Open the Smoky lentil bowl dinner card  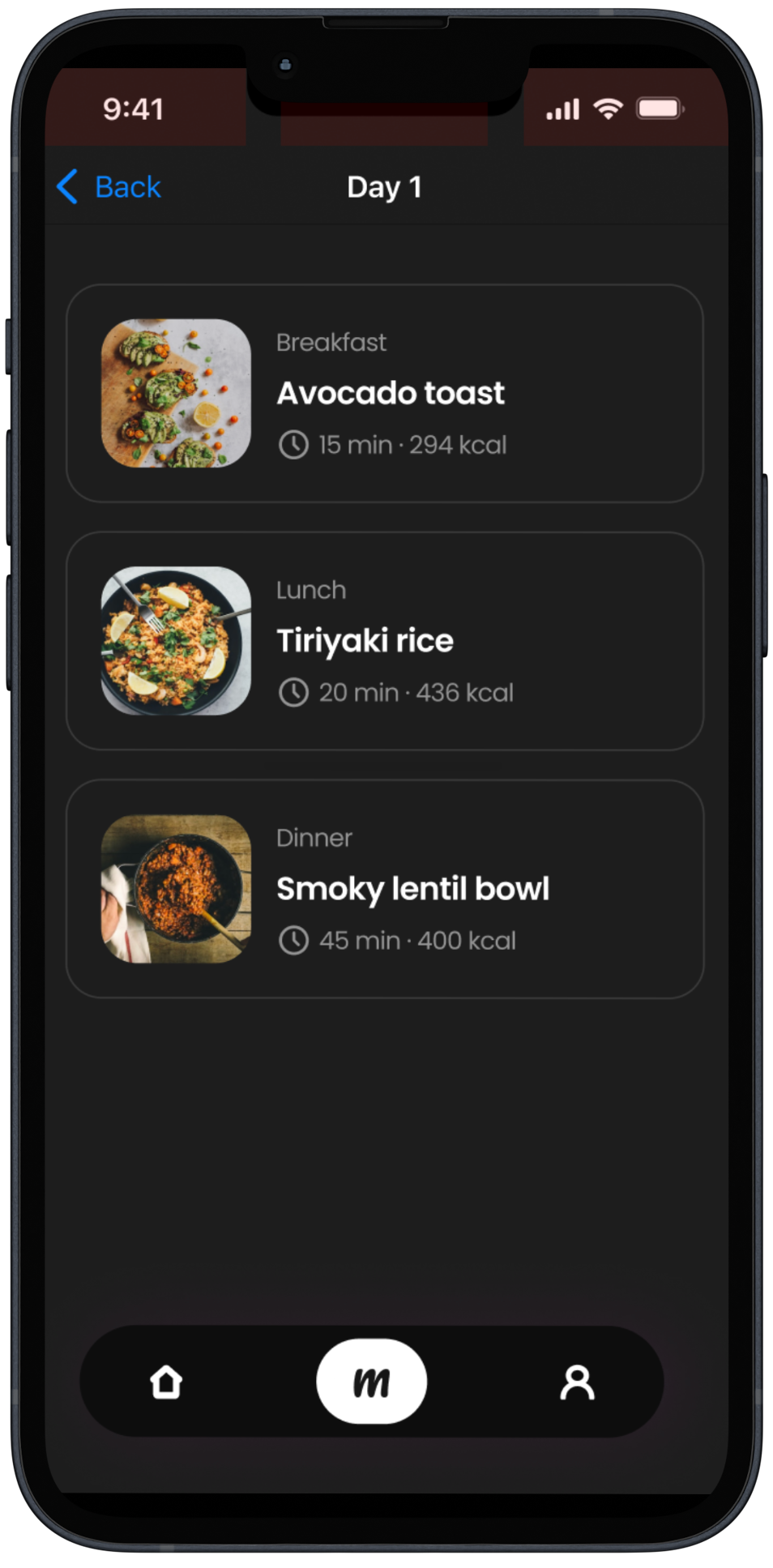[384, 889]
